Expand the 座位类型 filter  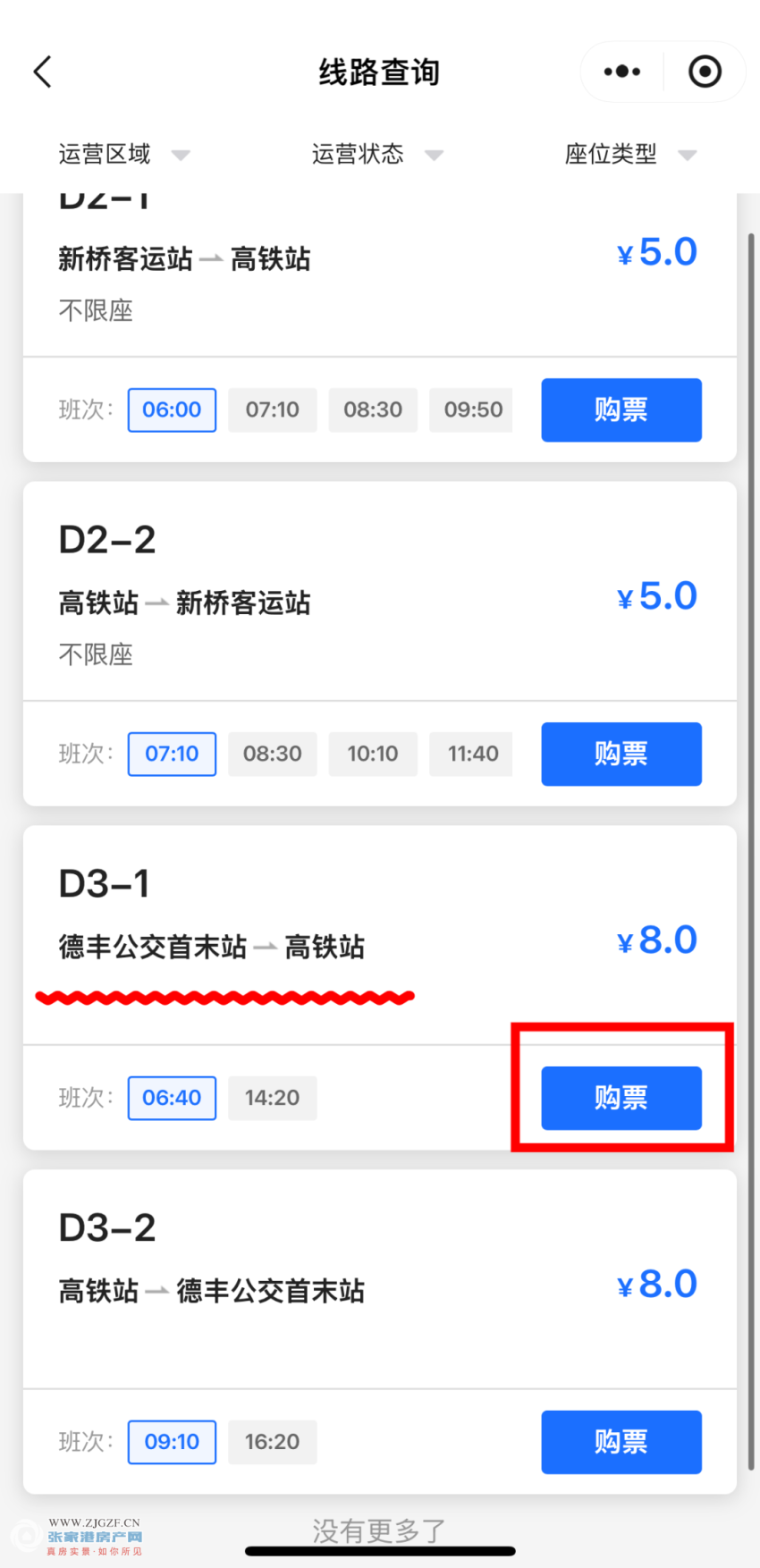630,154
